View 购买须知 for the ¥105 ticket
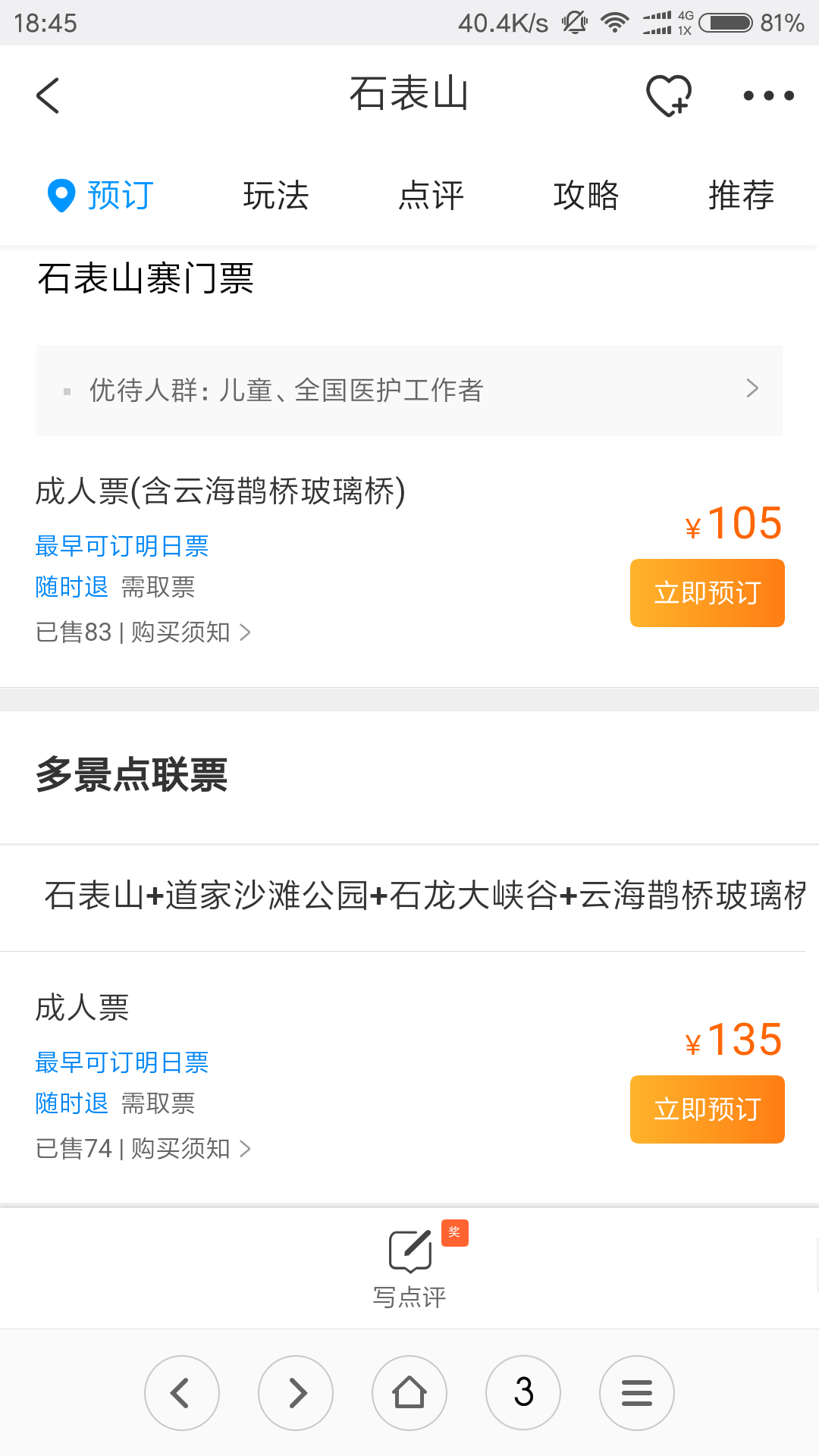Viewport: 819px width, 1456px height. pyautogui.click(x=190, y=632)
